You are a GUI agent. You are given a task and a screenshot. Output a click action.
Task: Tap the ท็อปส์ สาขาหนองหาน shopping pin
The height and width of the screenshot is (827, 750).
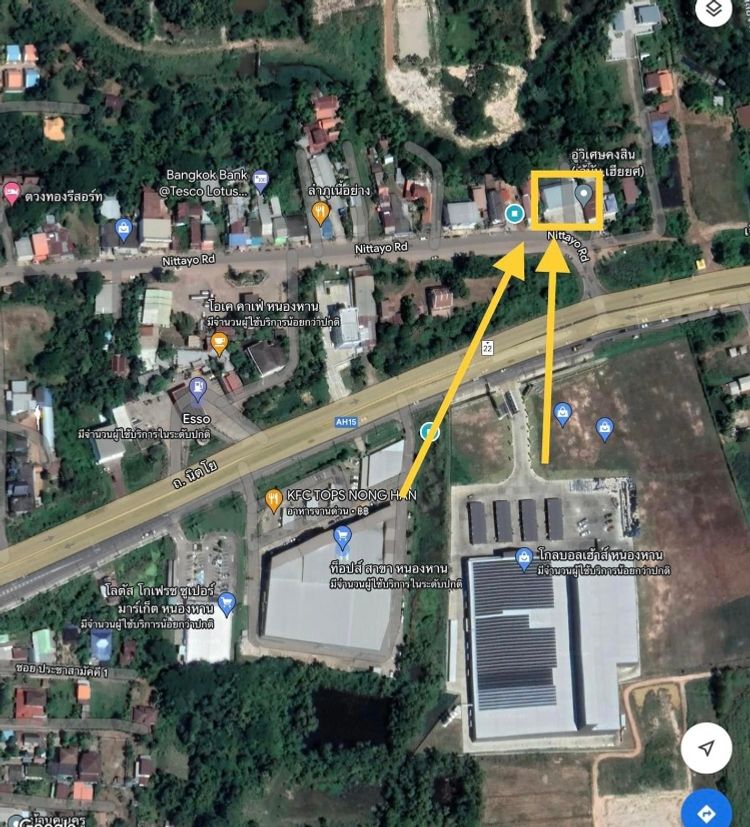[x=343, y=537]
